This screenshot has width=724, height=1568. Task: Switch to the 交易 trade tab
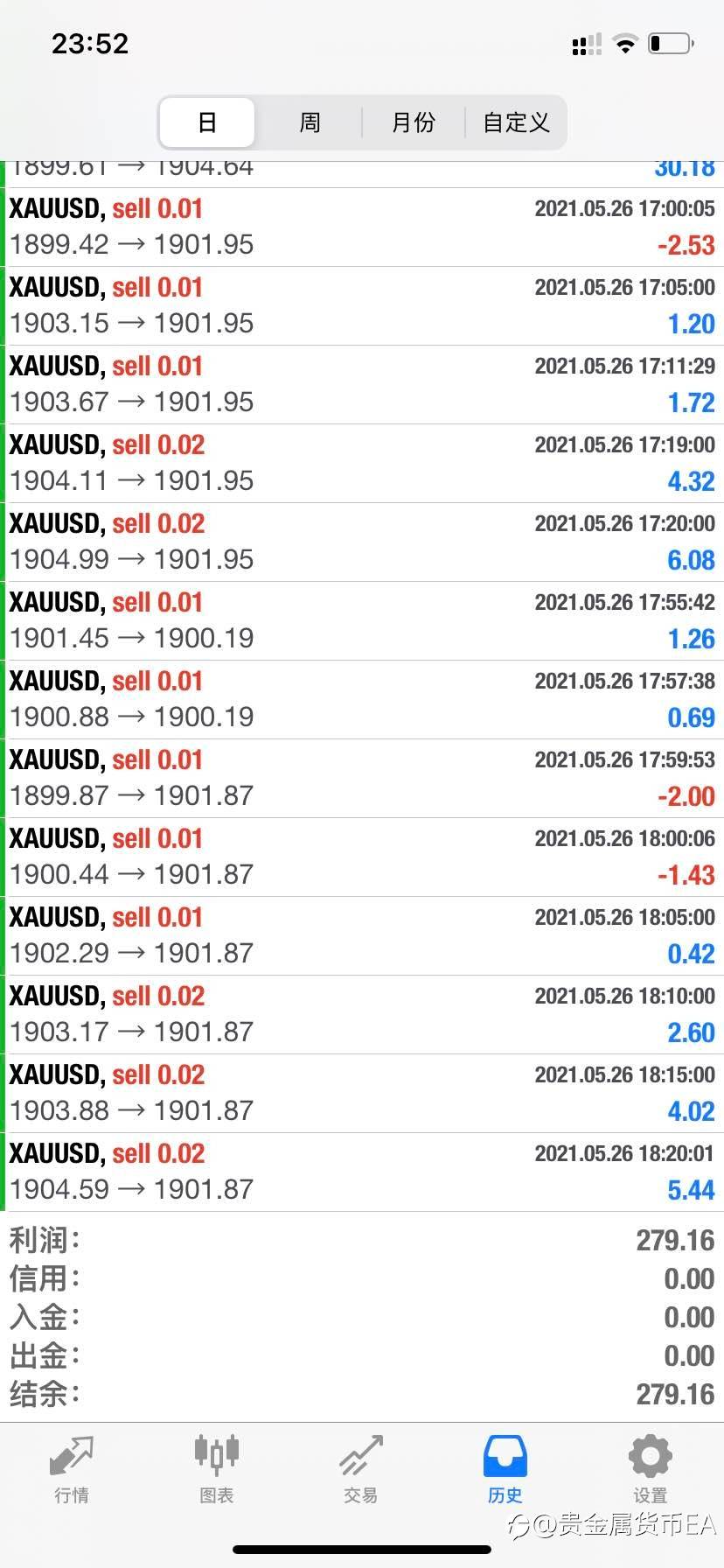361,1470
